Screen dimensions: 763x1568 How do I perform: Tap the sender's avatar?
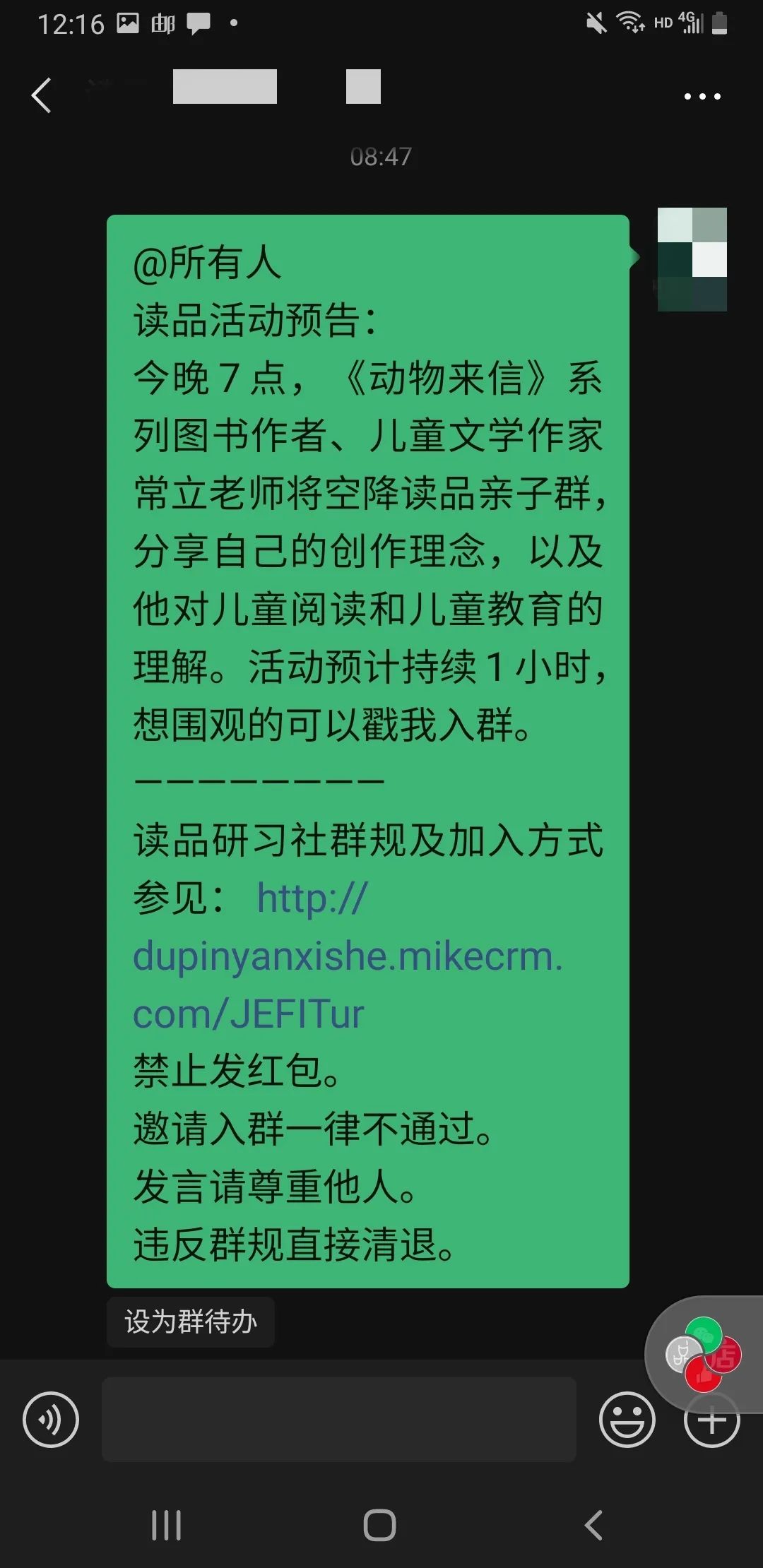pos(692,259)
